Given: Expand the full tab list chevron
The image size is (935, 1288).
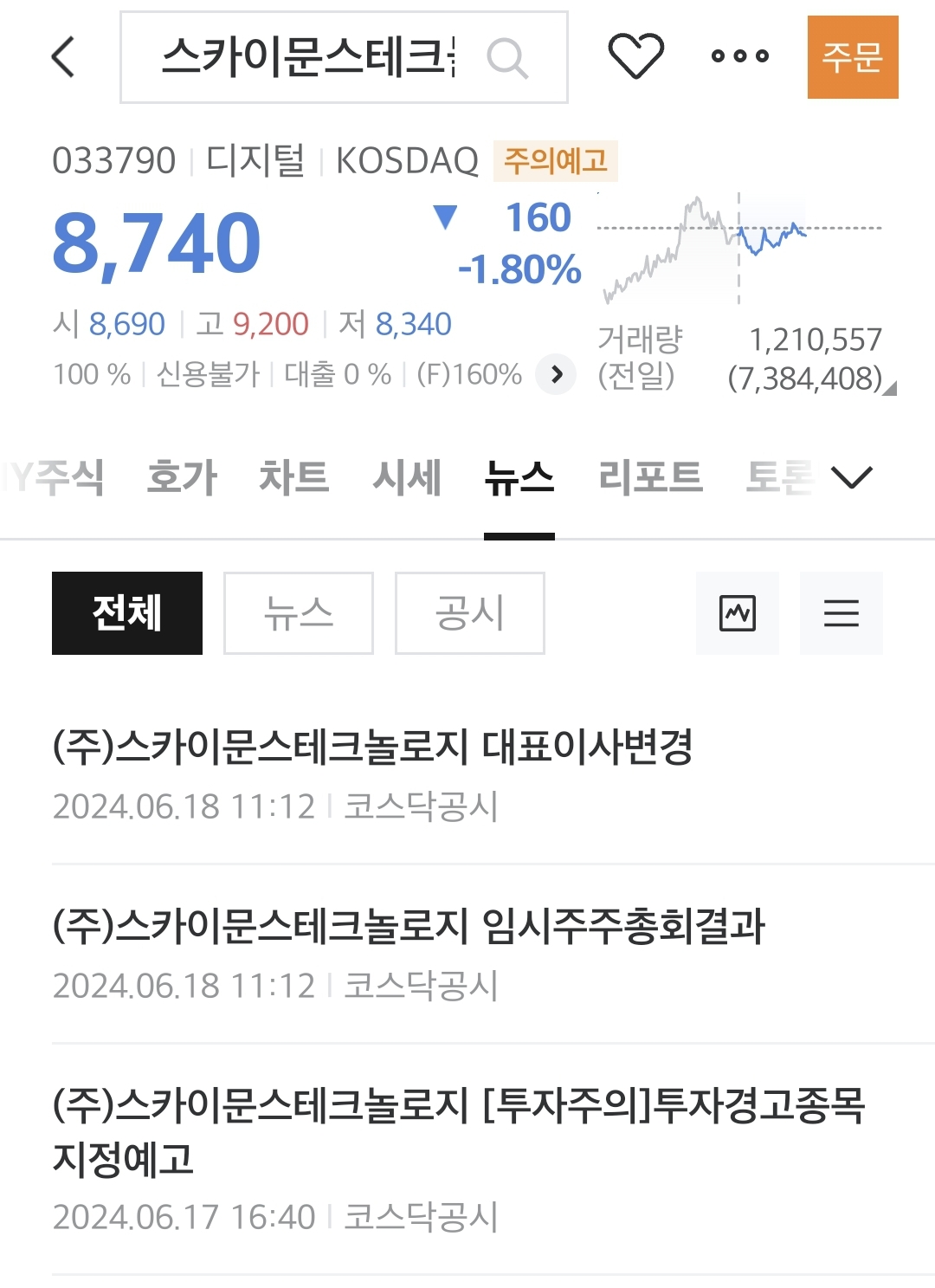Looking at the screenshot, I should [851, 477].
